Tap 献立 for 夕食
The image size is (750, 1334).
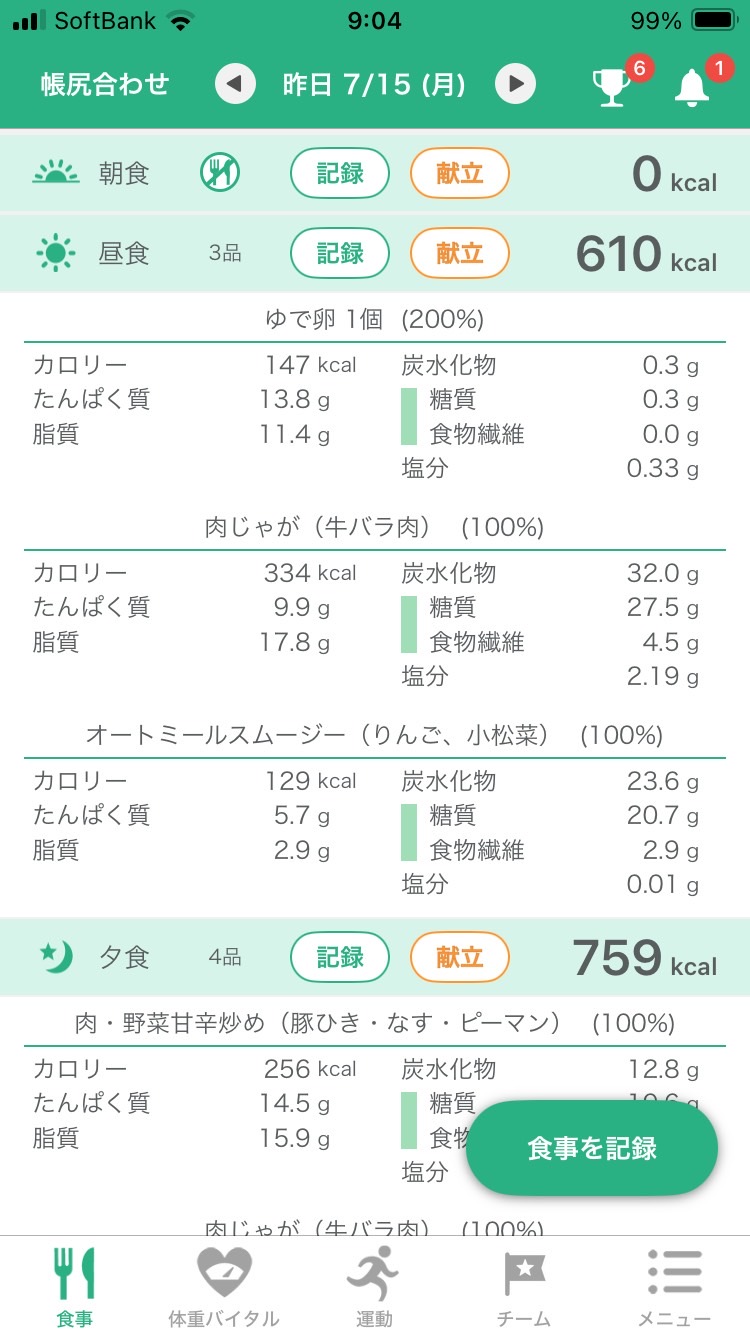coord(460,957)
